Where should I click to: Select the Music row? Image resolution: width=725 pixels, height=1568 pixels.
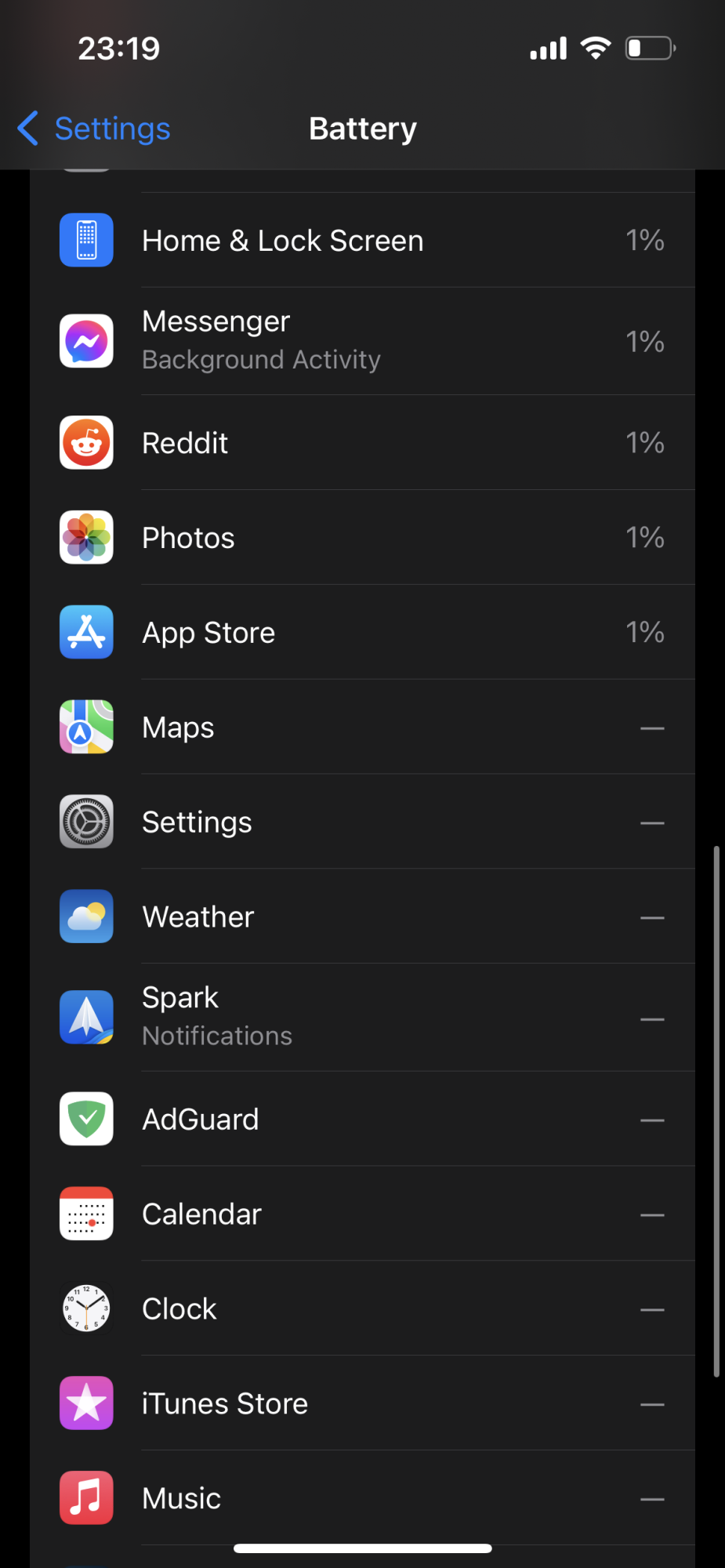(362, 1498)
